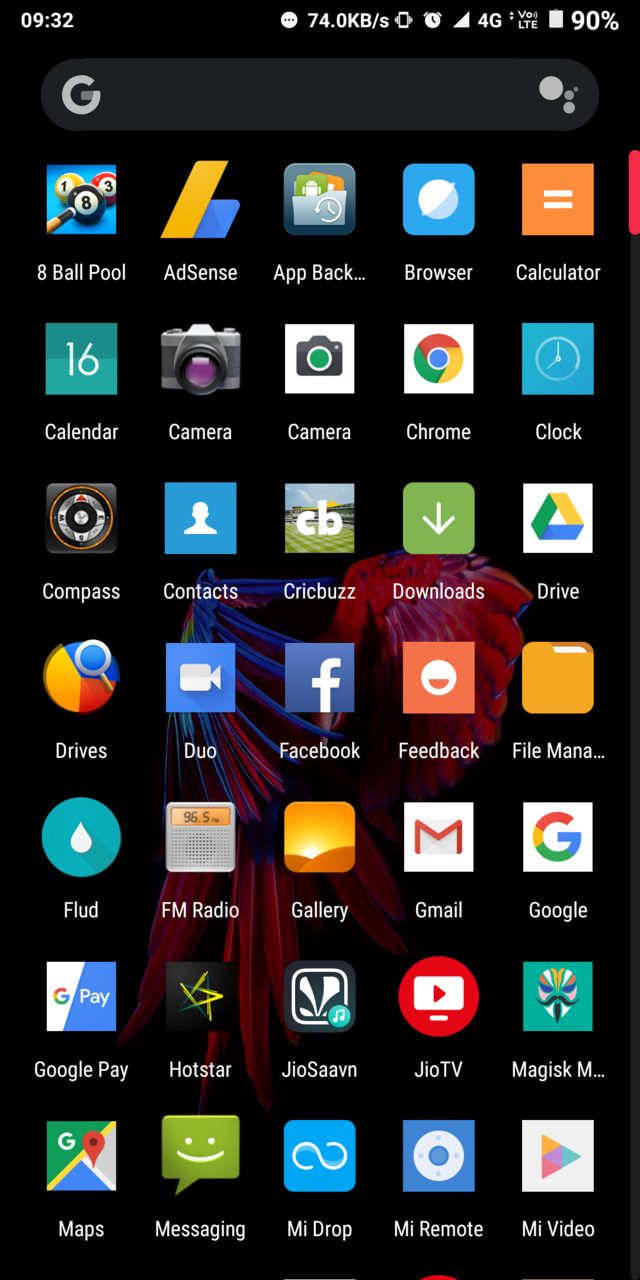Open Google Maps
This screenshot has height=1280, width=640.
click(81, 1156)
